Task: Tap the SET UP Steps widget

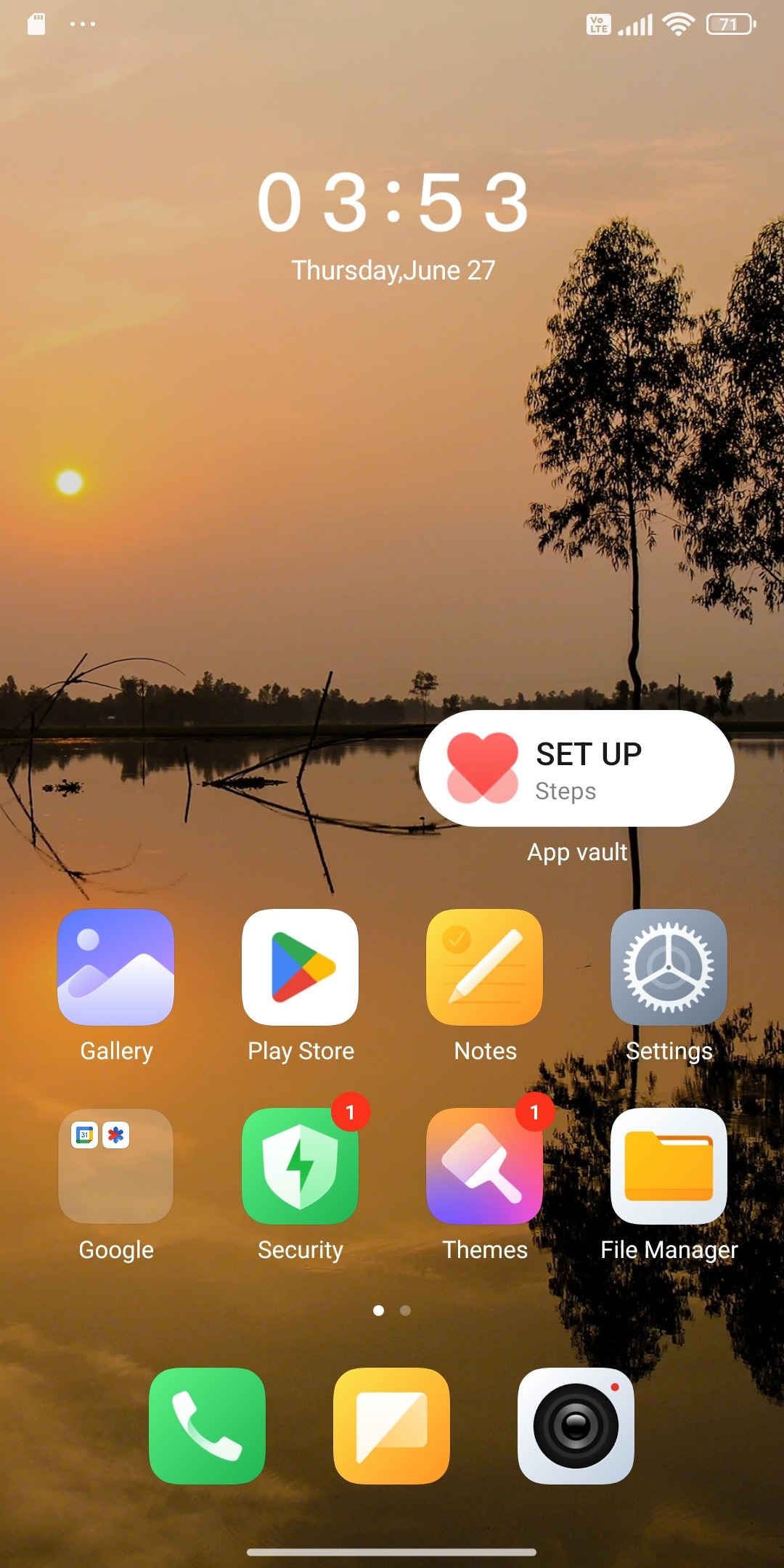Action: tap(576, 769)
